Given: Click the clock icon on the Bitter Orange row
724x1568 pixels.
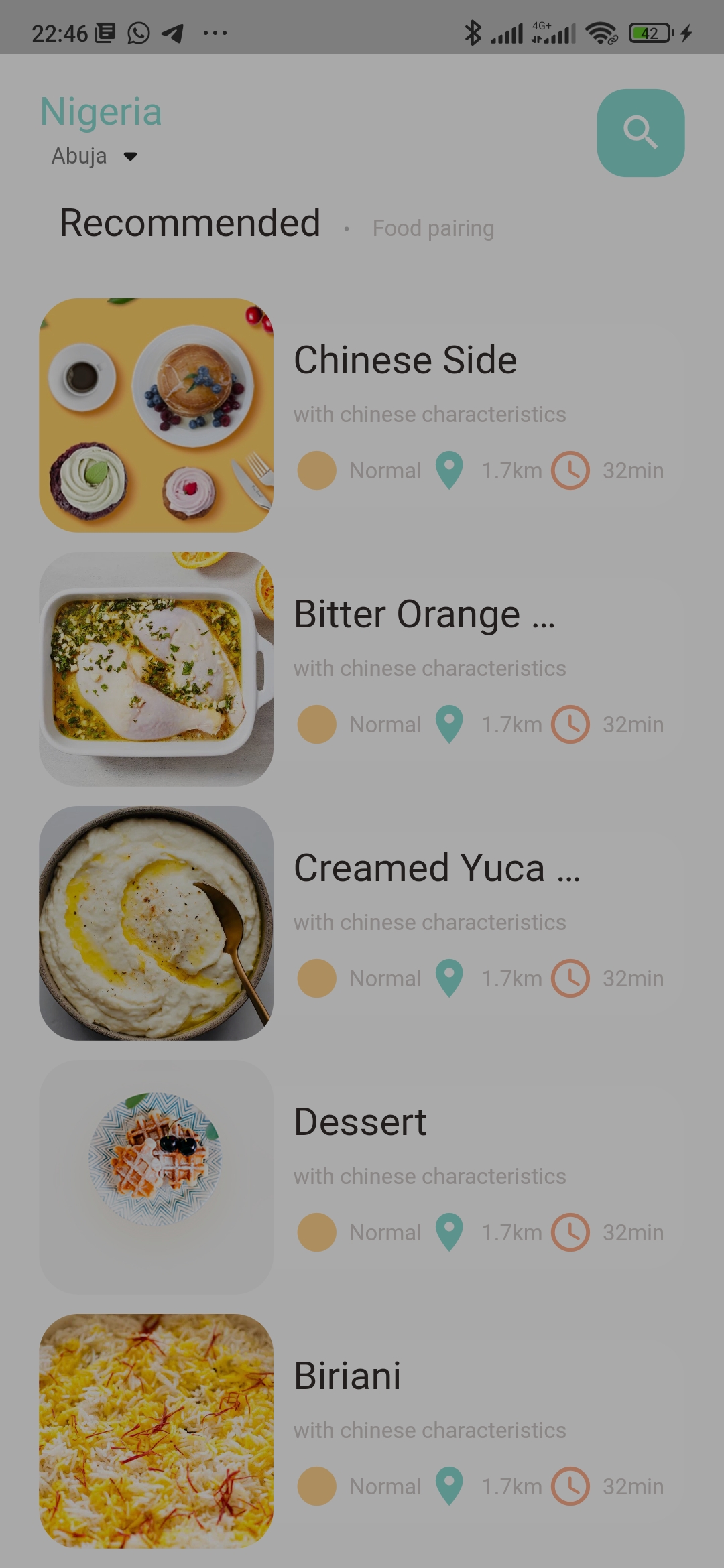Looking at the screenshot, I should coord(569,724).
